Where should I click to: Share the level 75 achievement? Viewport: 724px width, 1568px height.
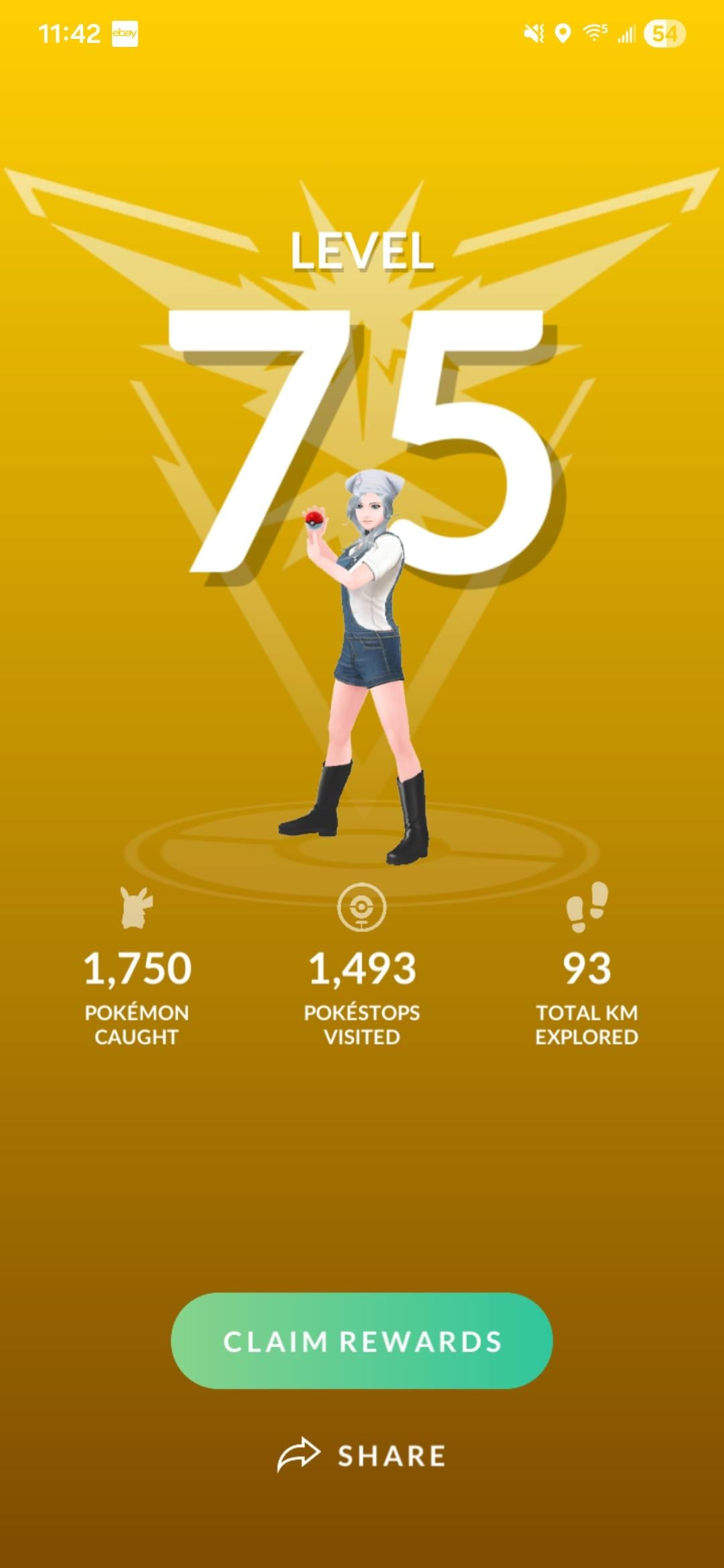362,1455
